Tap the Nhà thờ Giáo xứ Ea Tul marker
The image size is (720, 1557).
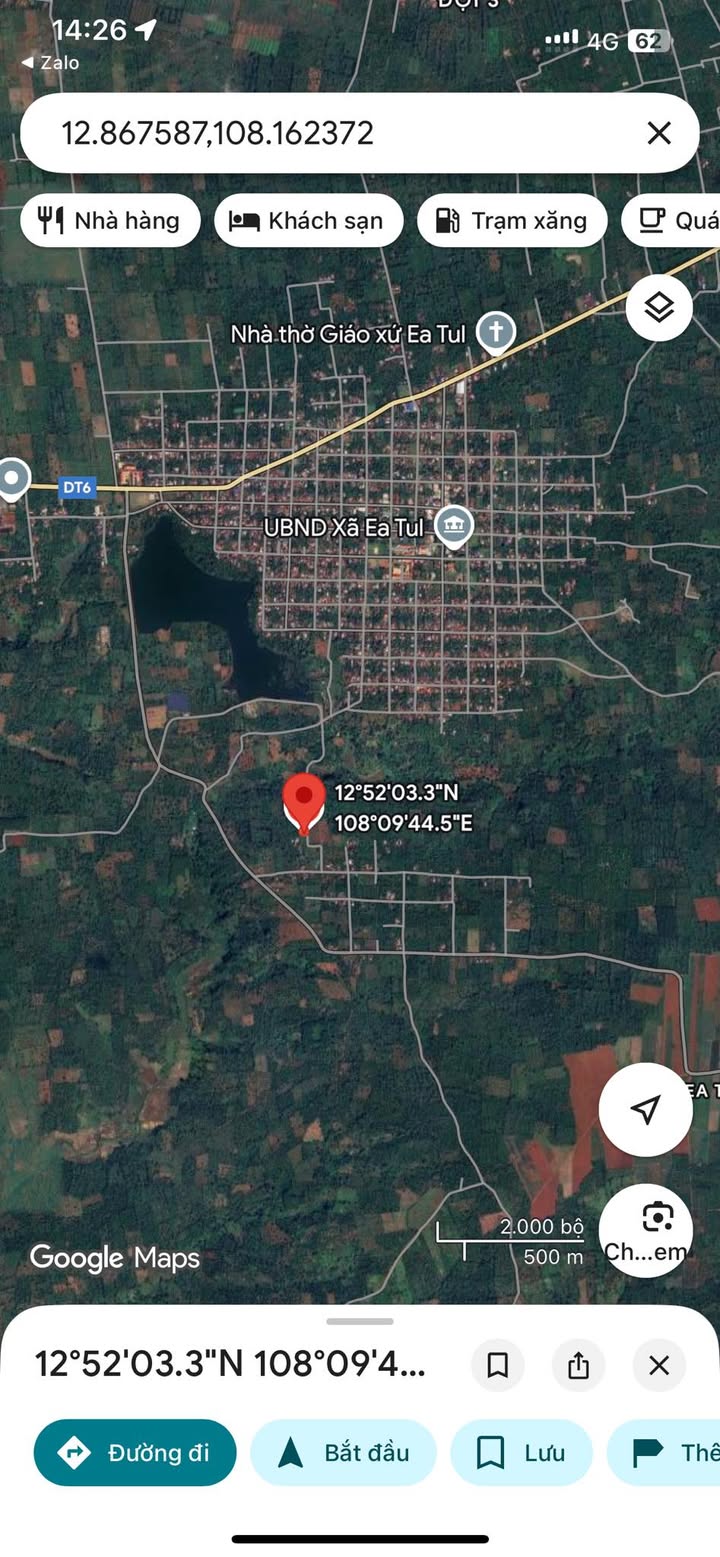pyautogui.click(x=495, y=332)
